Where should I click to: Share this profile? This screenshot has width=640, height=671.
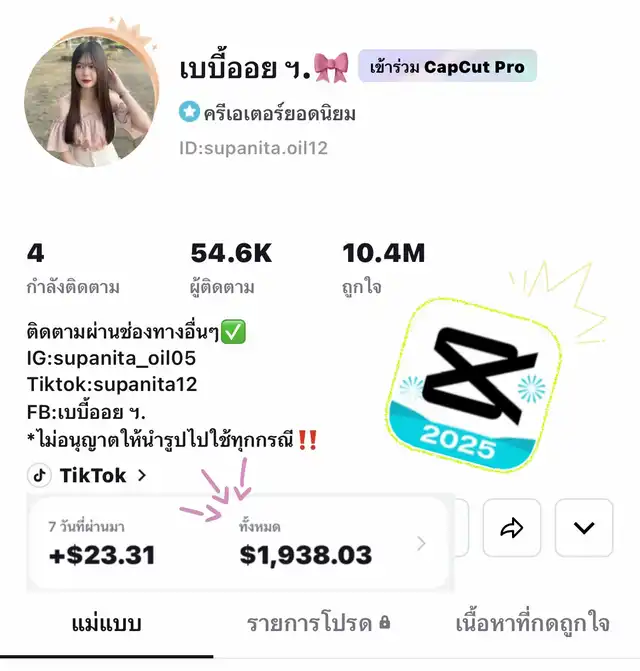point(512,528)
